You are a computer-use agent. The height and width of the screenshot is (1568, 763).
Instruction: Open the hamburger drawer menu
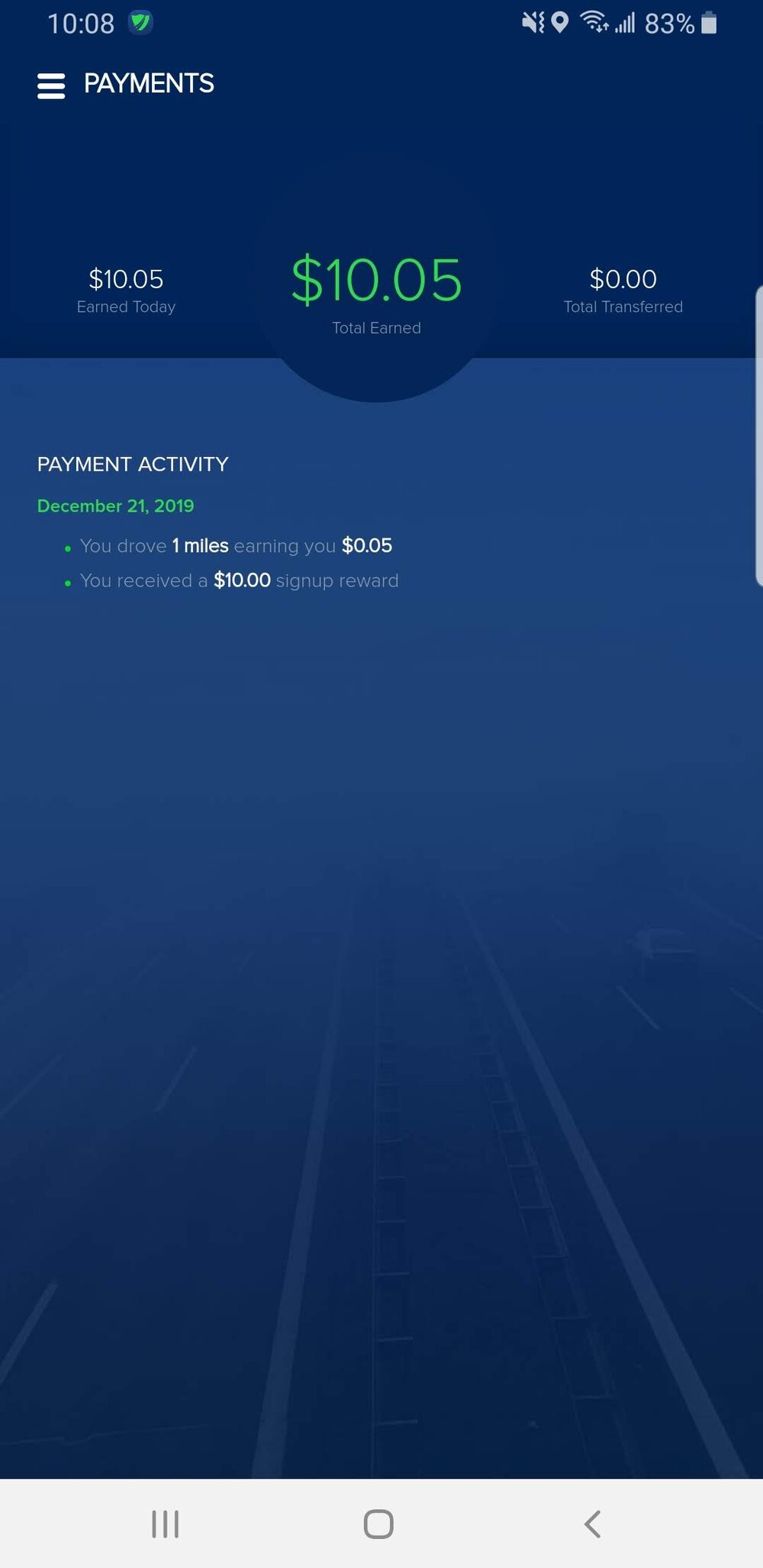[x=51, y=85]
